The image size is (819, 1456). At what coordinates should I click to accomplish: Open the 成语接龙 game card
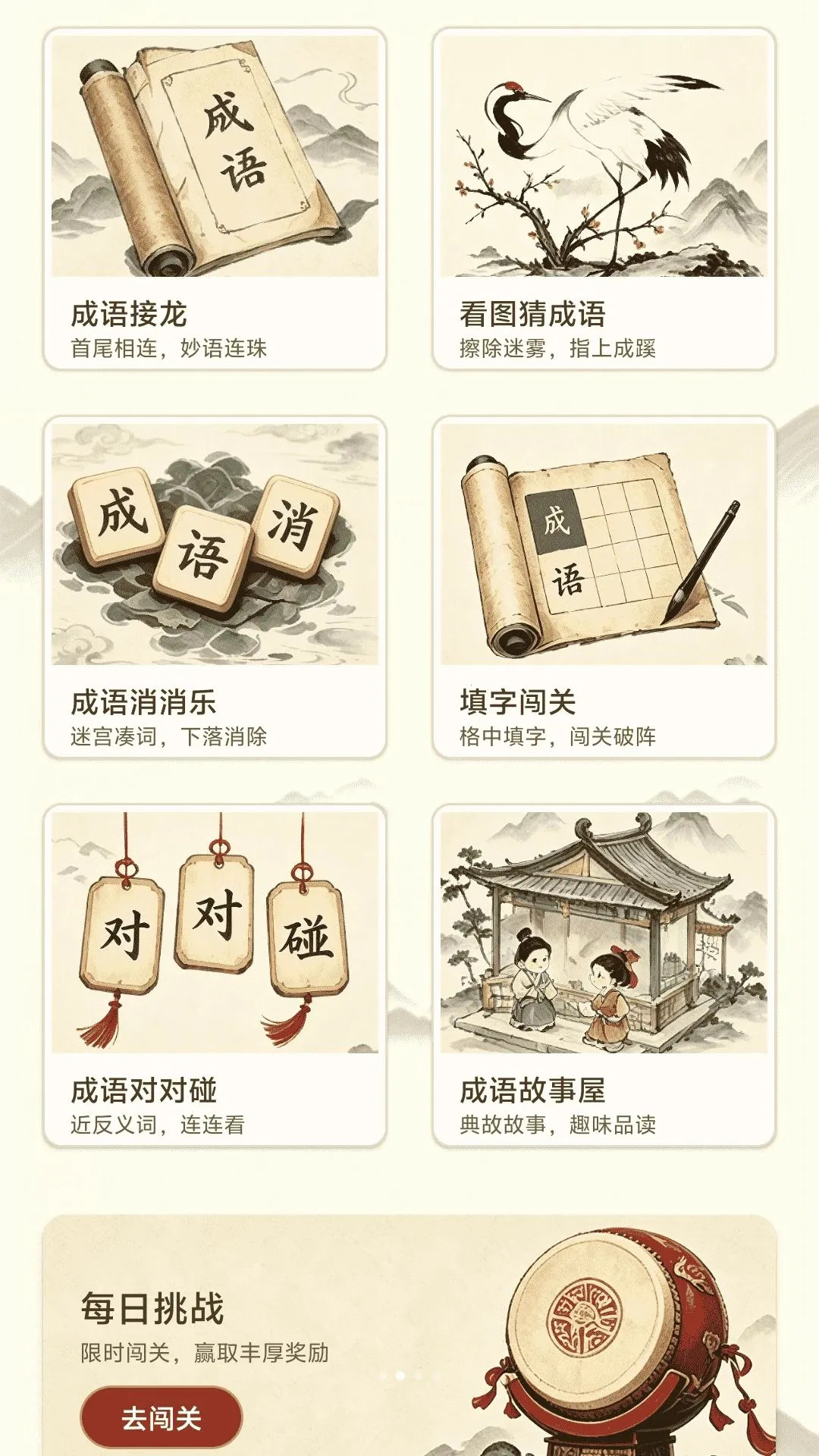click(x=215, y=199)
